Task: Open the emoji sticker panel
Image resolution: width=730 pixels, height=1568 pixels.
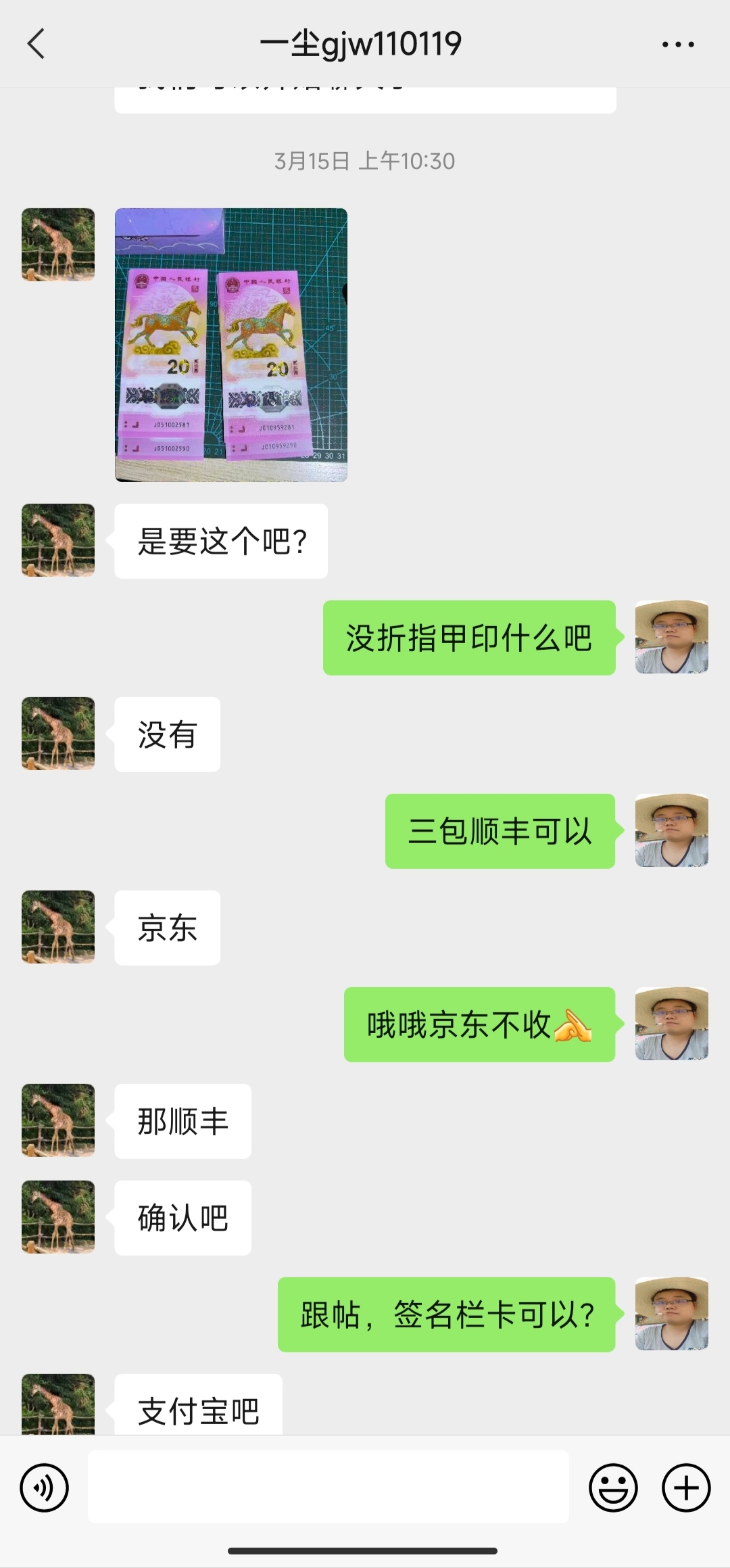Action: coord(613,1488)
